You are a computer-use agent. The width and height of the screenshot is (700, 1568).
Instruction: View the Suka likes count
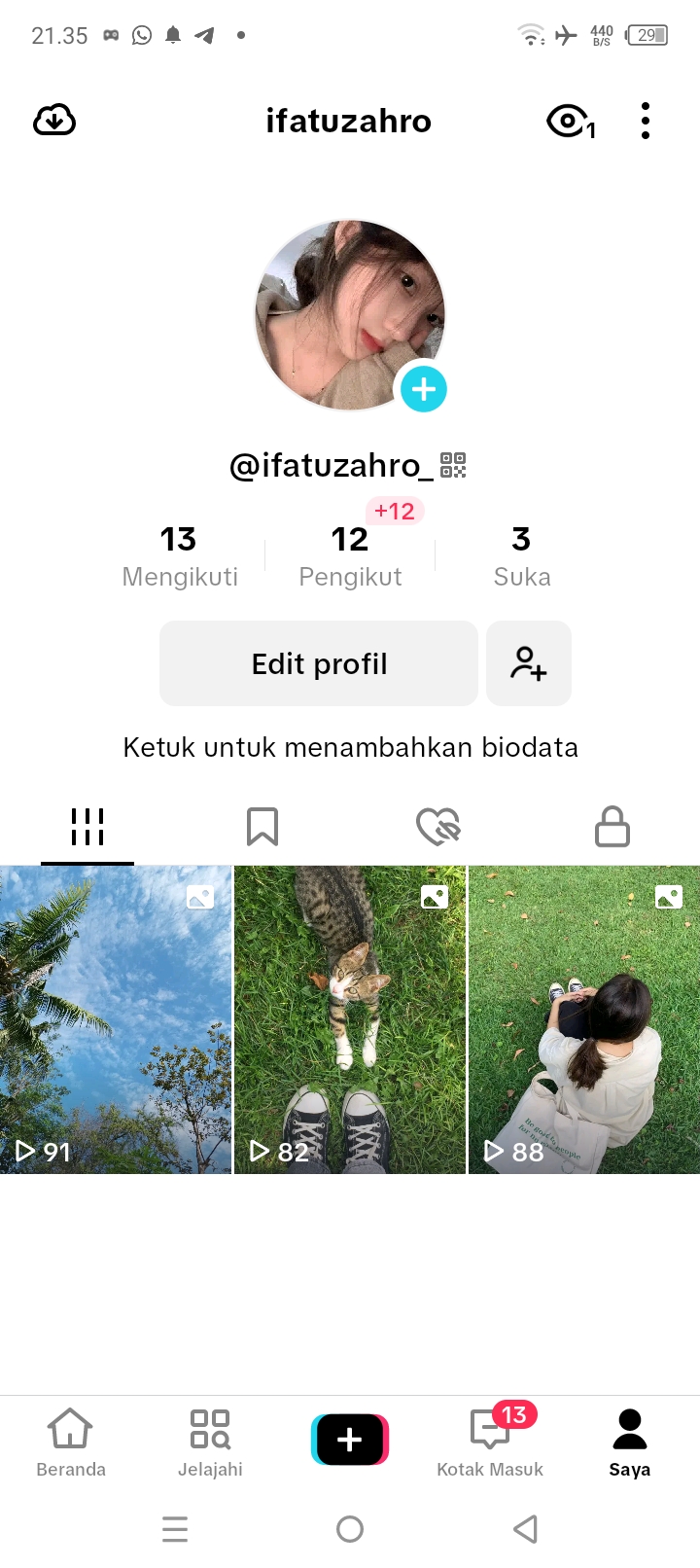click(x=521, y=556)
